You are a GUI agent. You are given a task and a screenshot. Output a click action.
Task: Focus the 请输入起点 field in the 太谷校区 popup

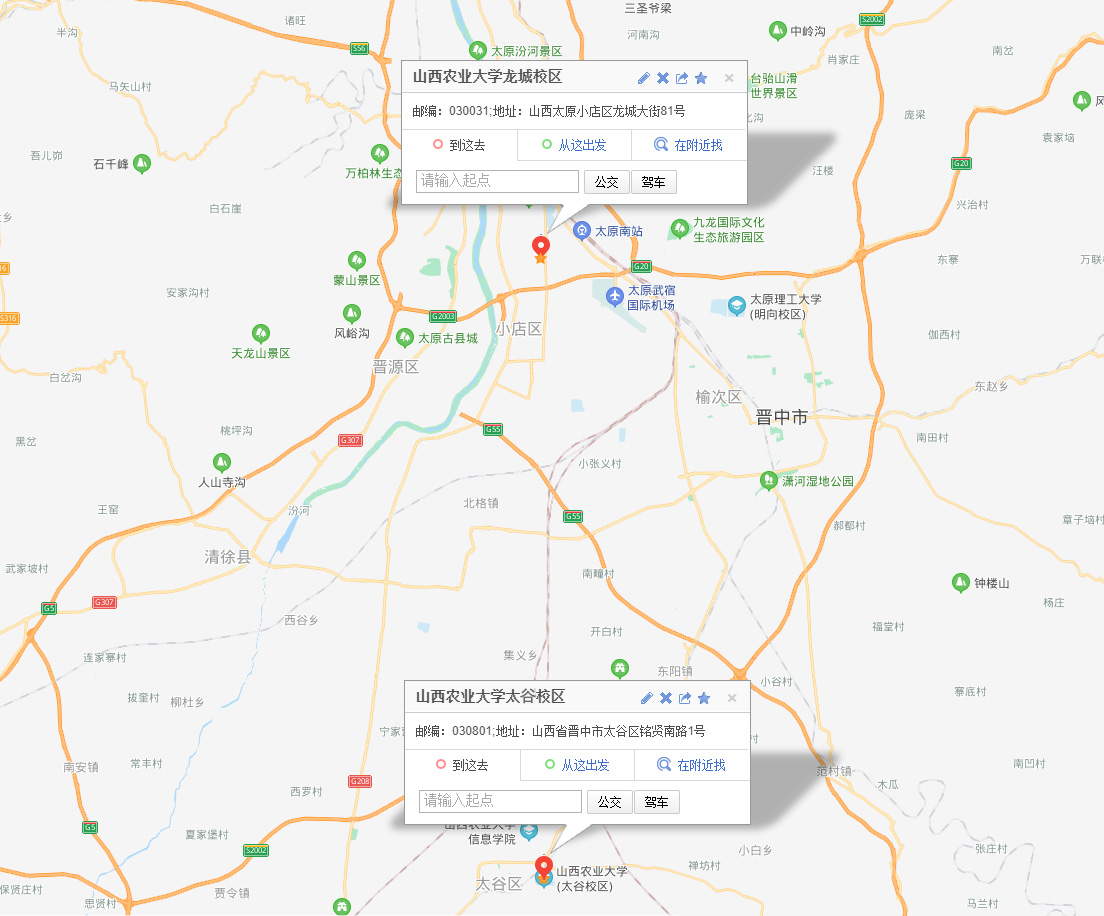pos(500,801)
